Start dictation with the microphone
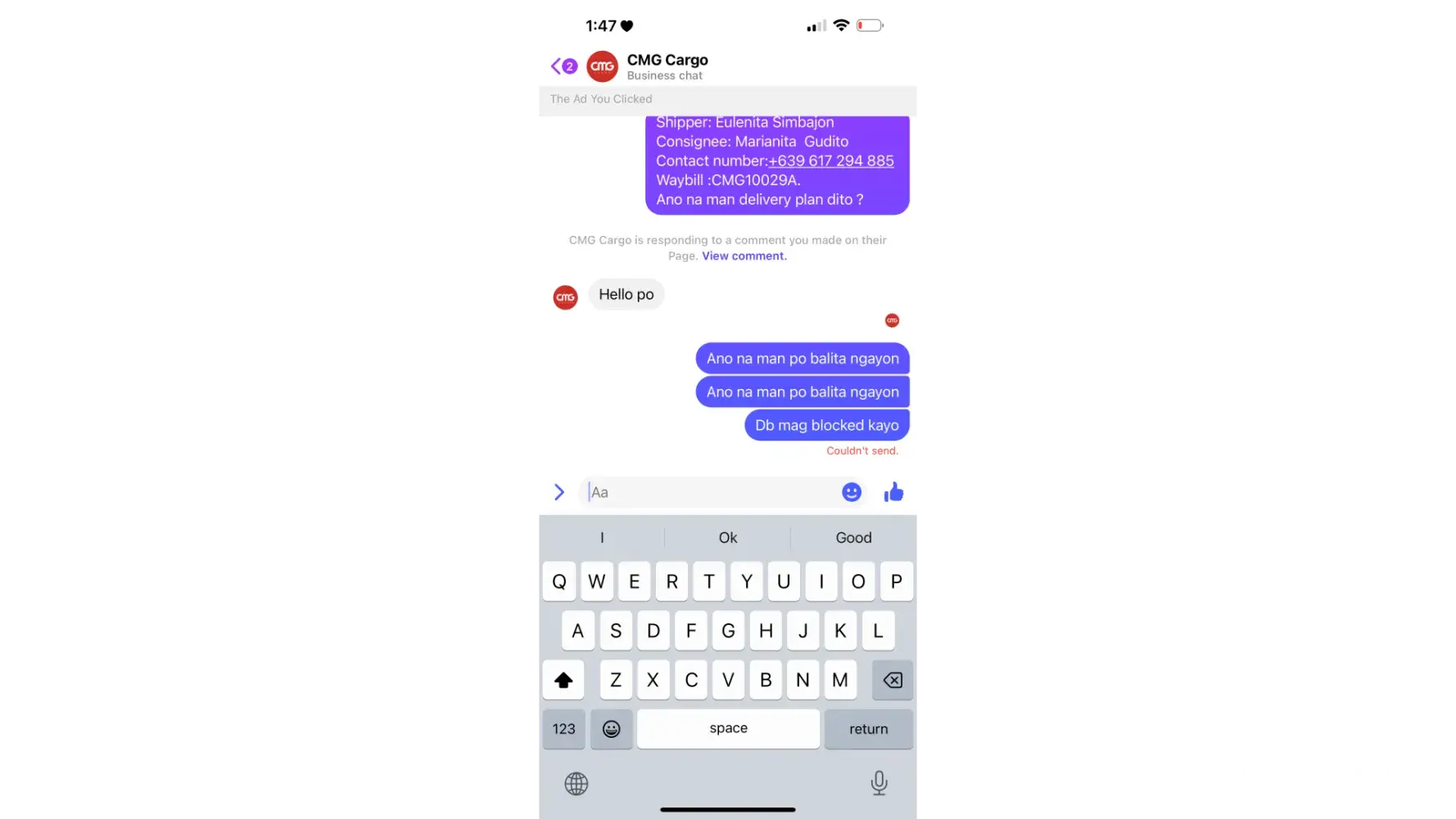 tap(879, 783)
